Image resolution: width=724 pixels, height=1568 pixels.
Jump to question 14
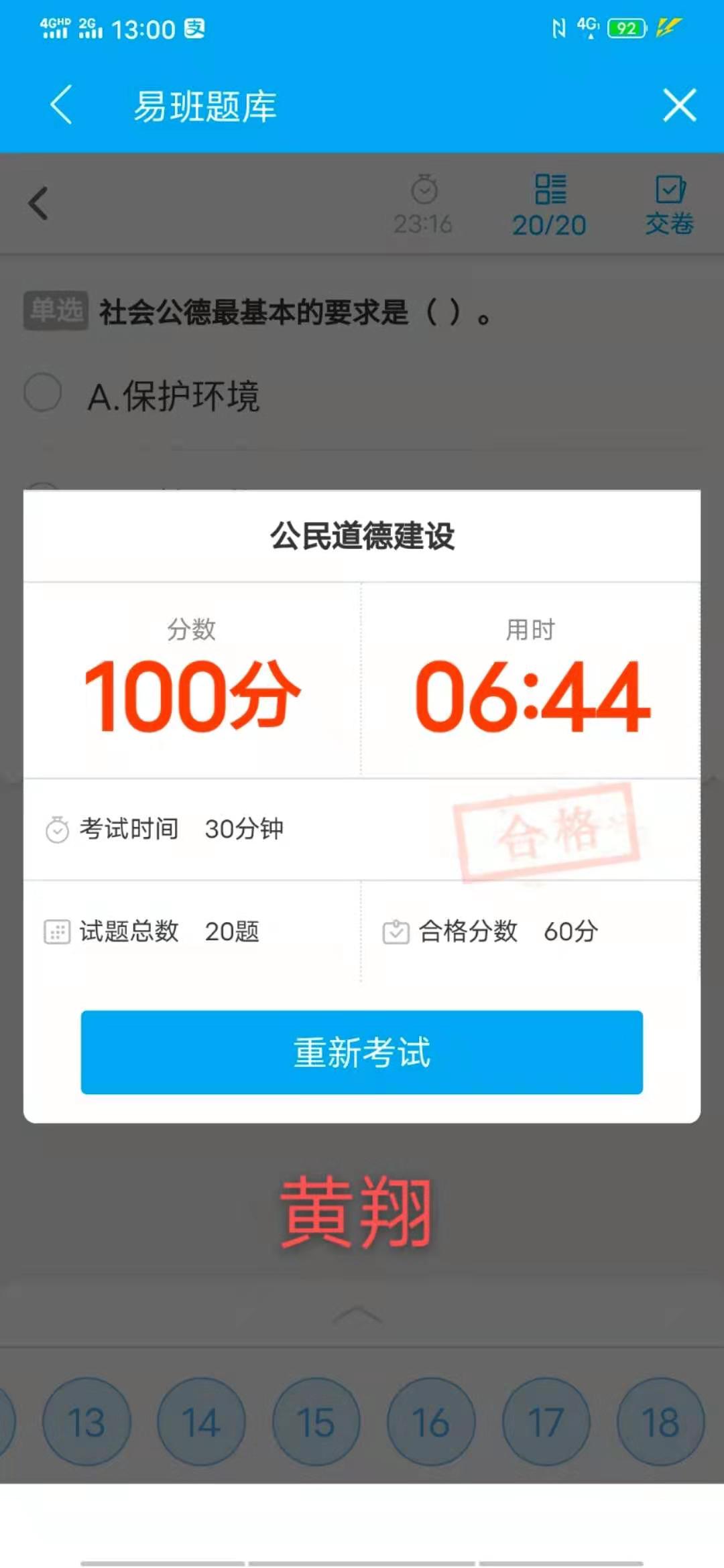pos(201,1421)
